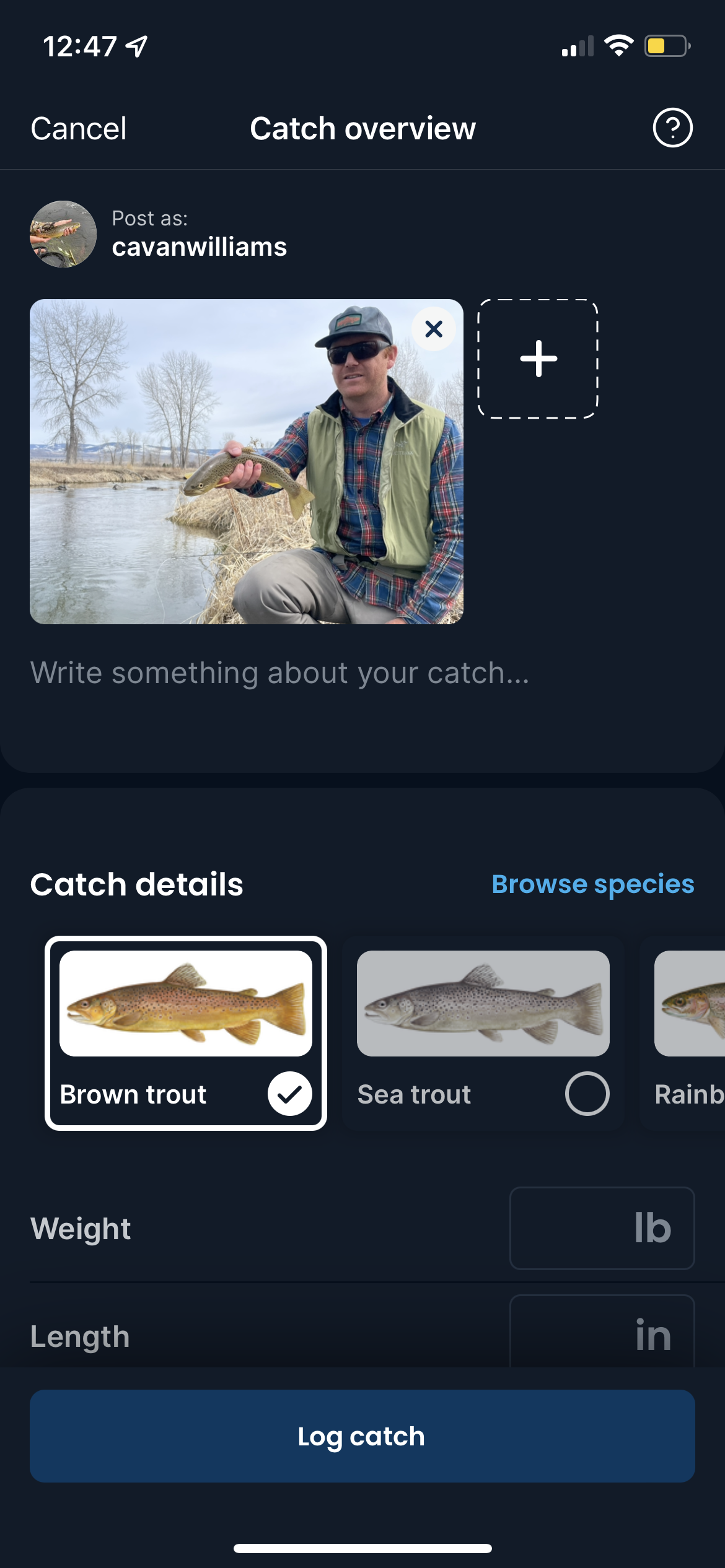Select the partially visible Rainbow trout card
725x1568 pixels.
(689, 1033)
